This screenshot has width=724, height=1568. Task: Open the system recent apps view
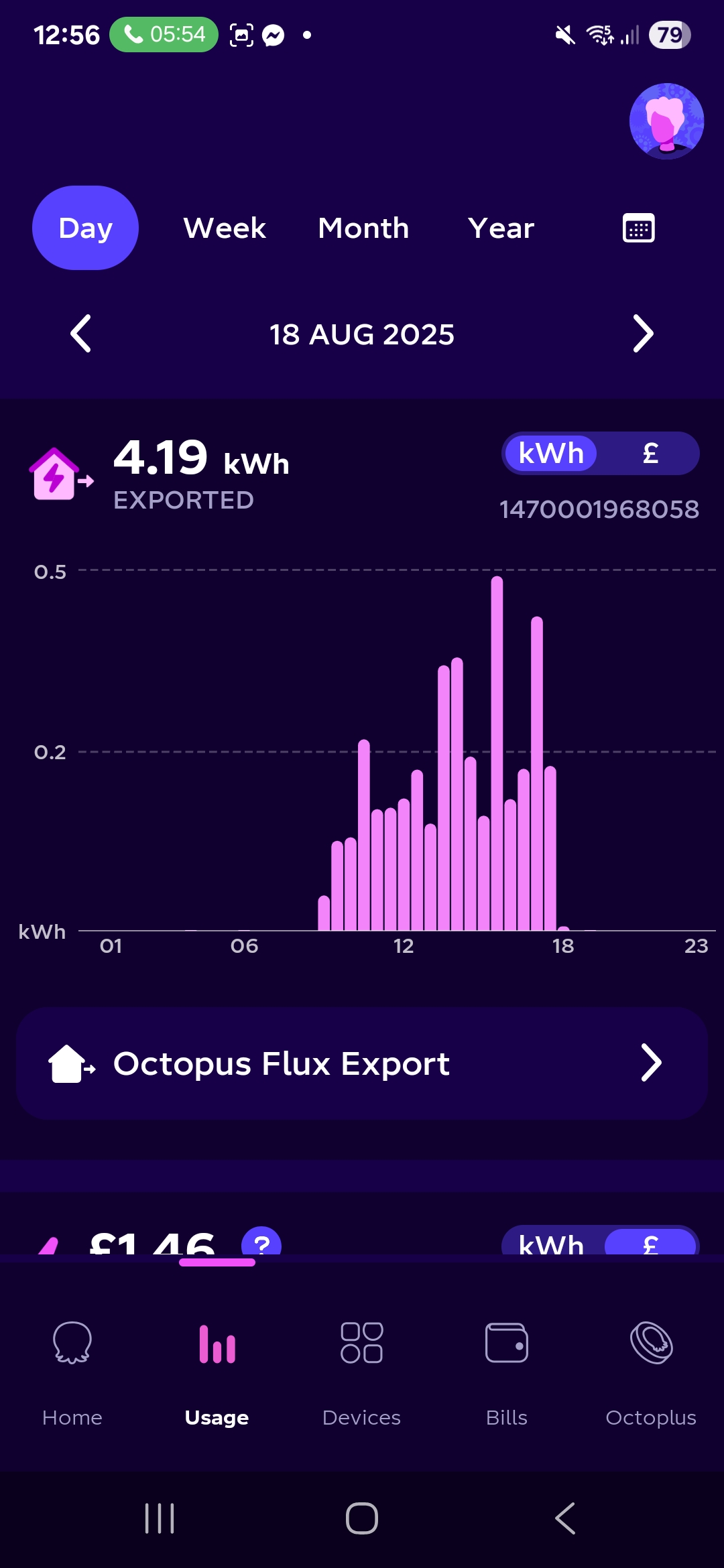(x=160, y=1518)
